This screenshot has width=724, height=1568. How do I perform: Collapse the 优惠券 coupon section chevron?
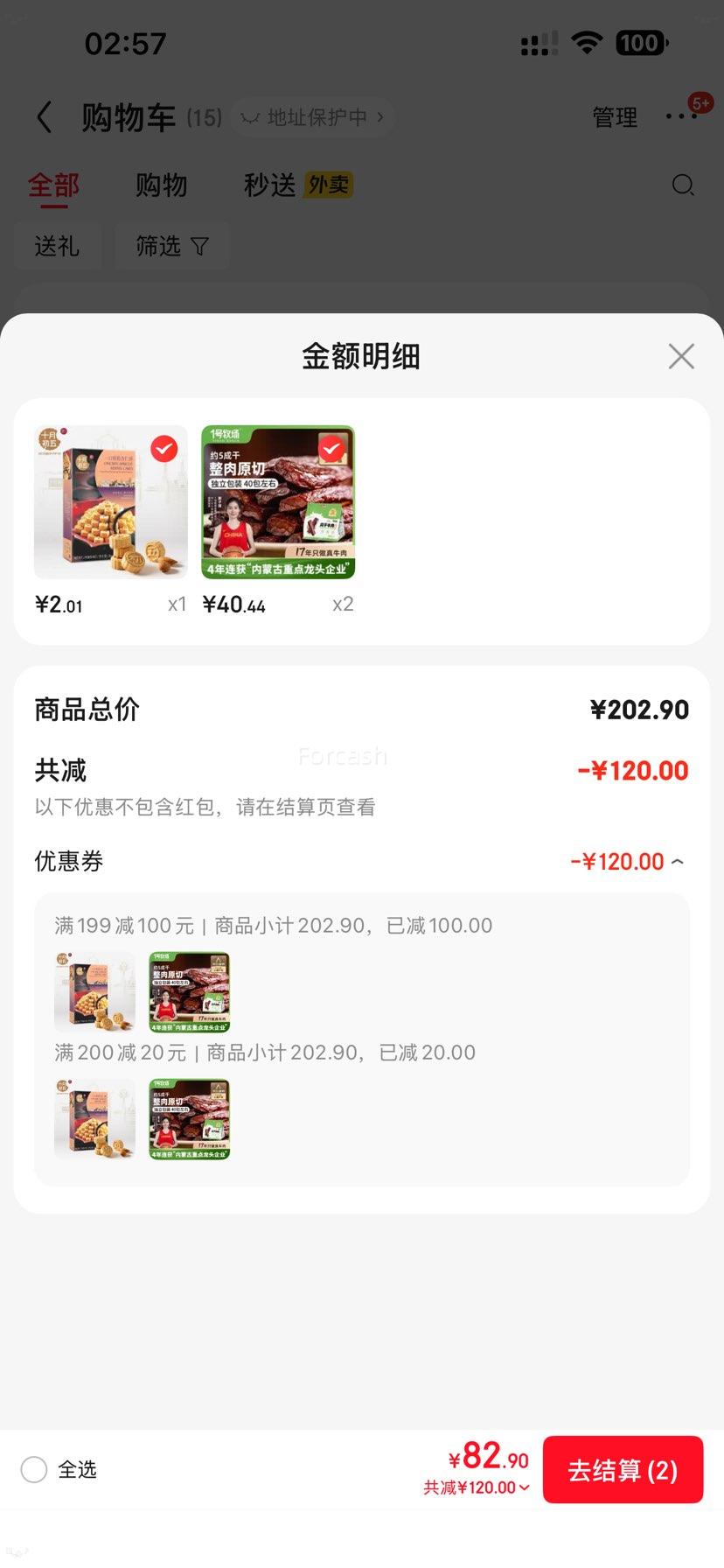pos(678,862)
